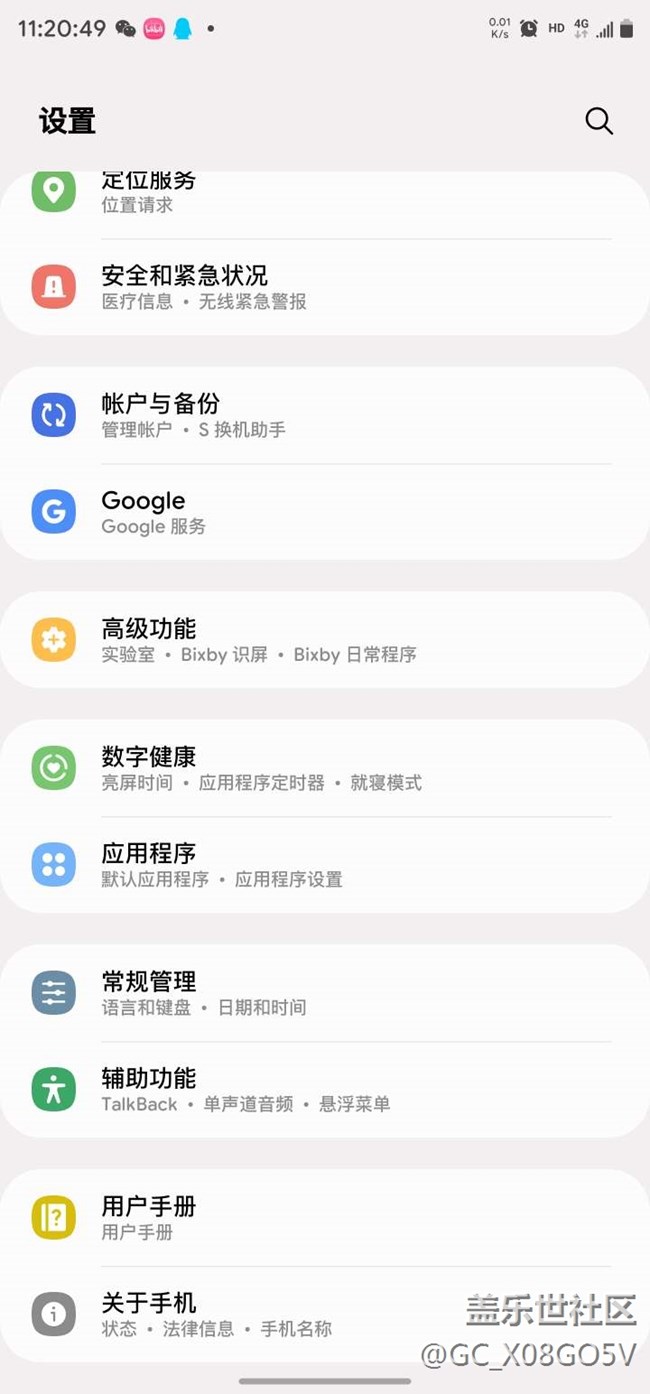Open the settings search icon
The image size is (650, 1394).
(599, 121)
